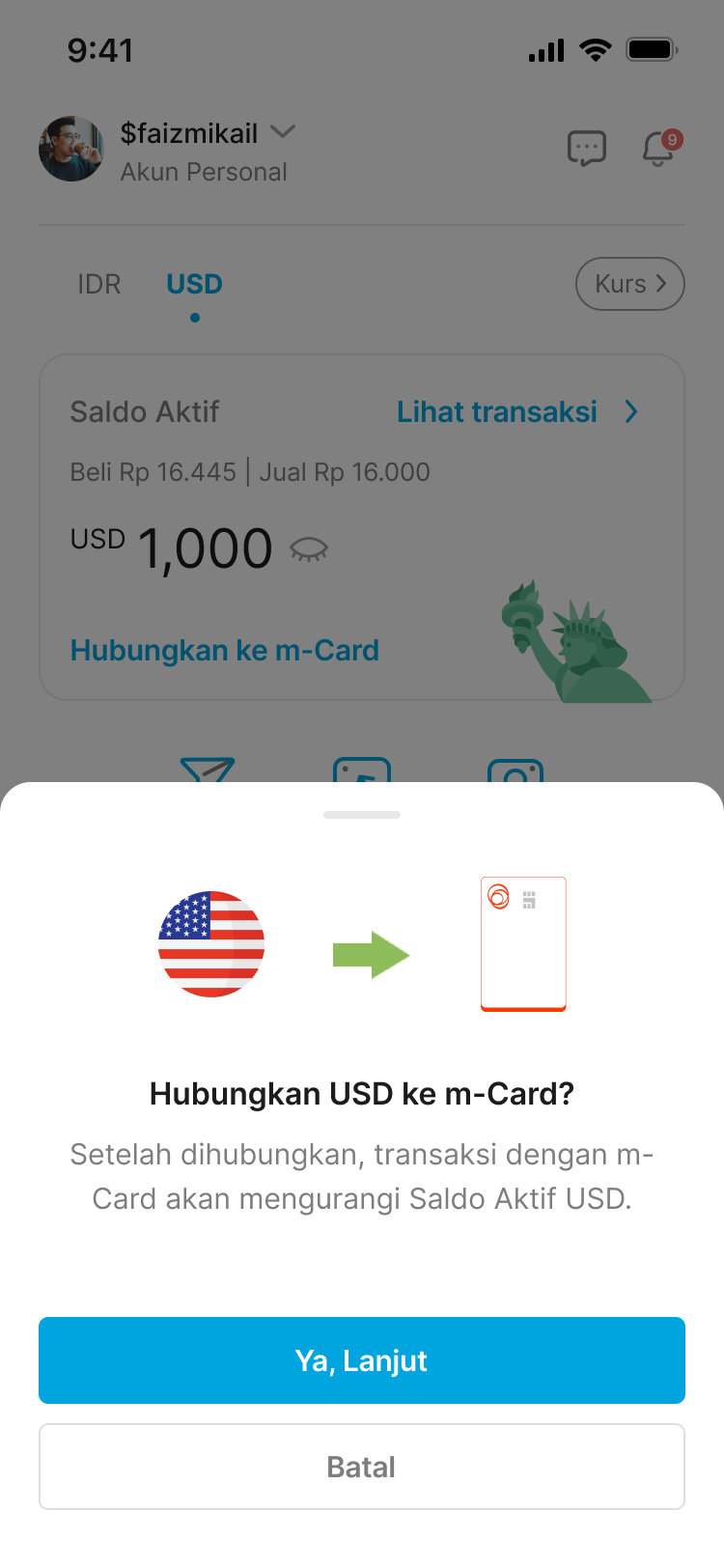Tap the bottom sheet drag handle
This screenshot has width=724, height=1568.
(362, 815)
